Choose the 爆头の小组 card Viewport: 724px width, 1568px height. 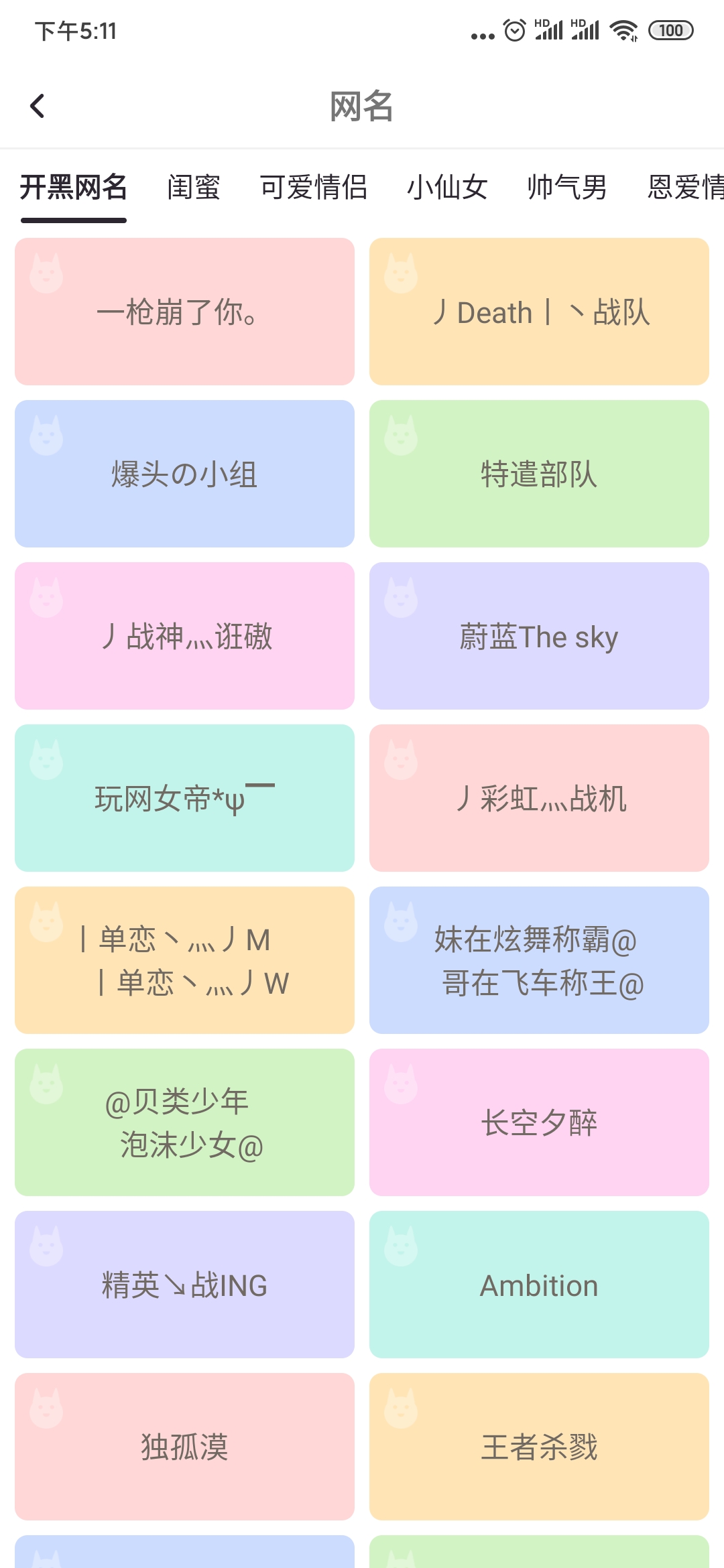click(184, 474)
